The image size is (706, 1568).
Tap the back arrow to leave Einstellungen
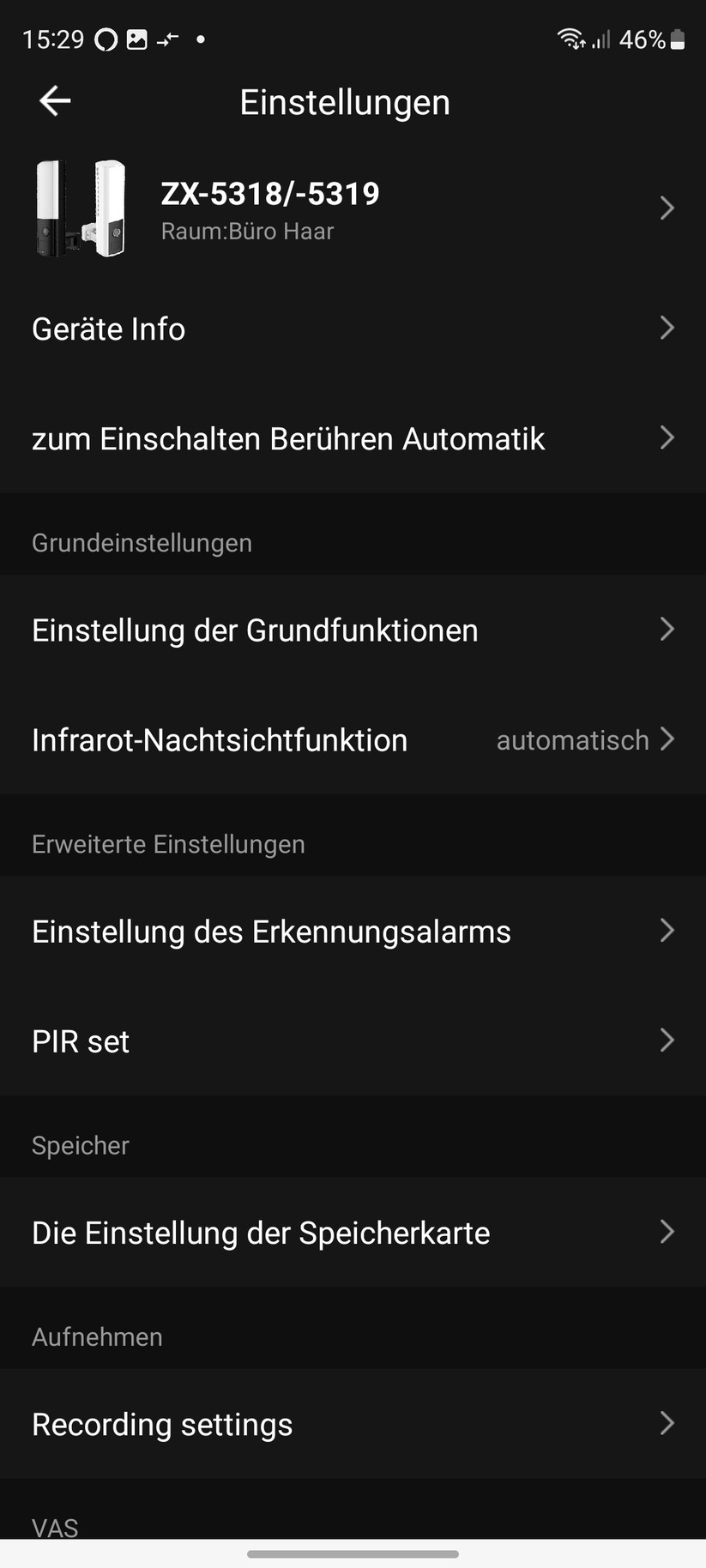[x=53, y=100]
